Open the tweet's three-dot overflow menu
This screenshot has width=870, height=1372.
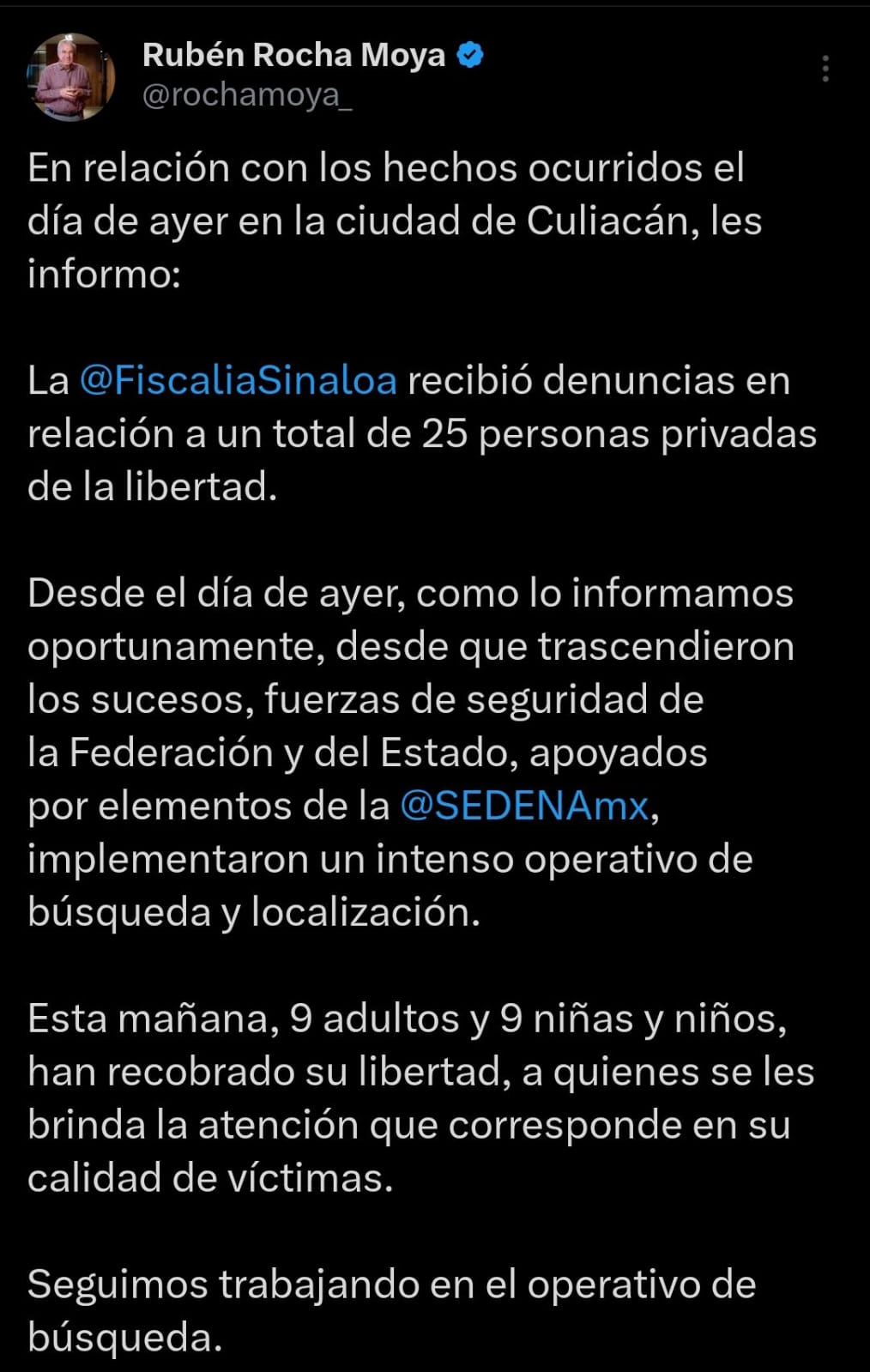click(825, 69)
